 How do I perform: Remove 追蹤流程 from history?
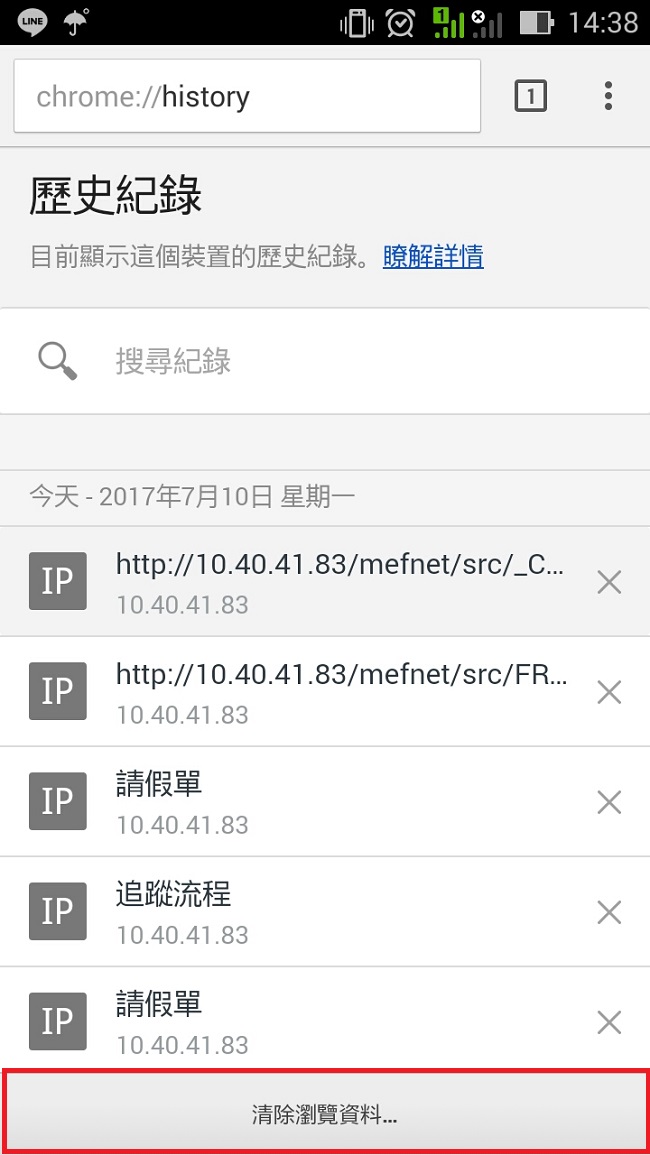click(609, 912)
